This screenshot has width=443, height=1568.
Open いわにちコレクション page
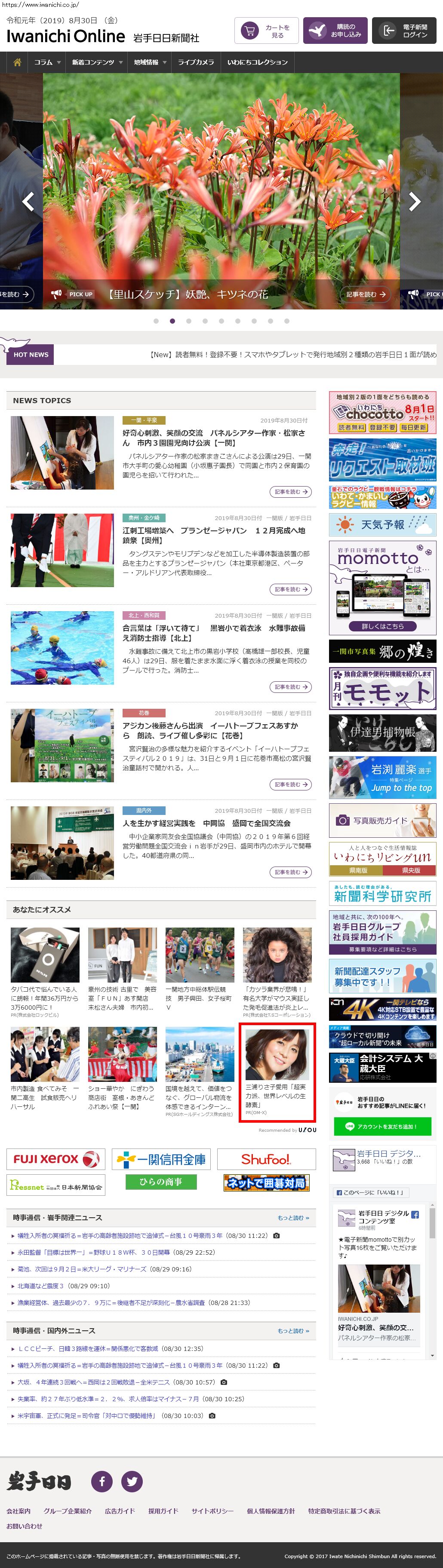[x=257, y=62]
